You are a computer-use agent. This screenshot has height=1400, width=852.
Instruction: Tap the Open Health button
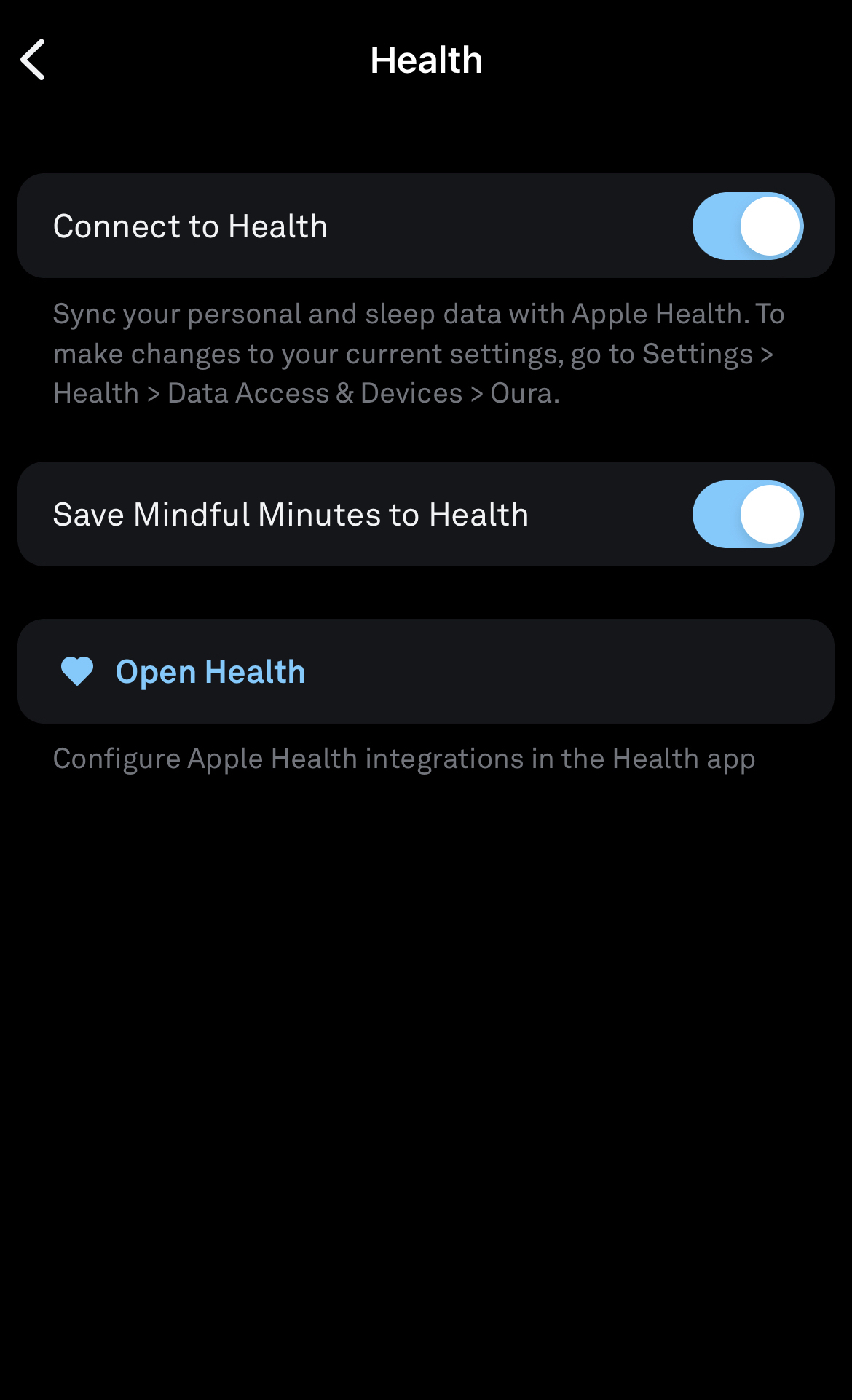pyautogui.click(x=210, y=671)
